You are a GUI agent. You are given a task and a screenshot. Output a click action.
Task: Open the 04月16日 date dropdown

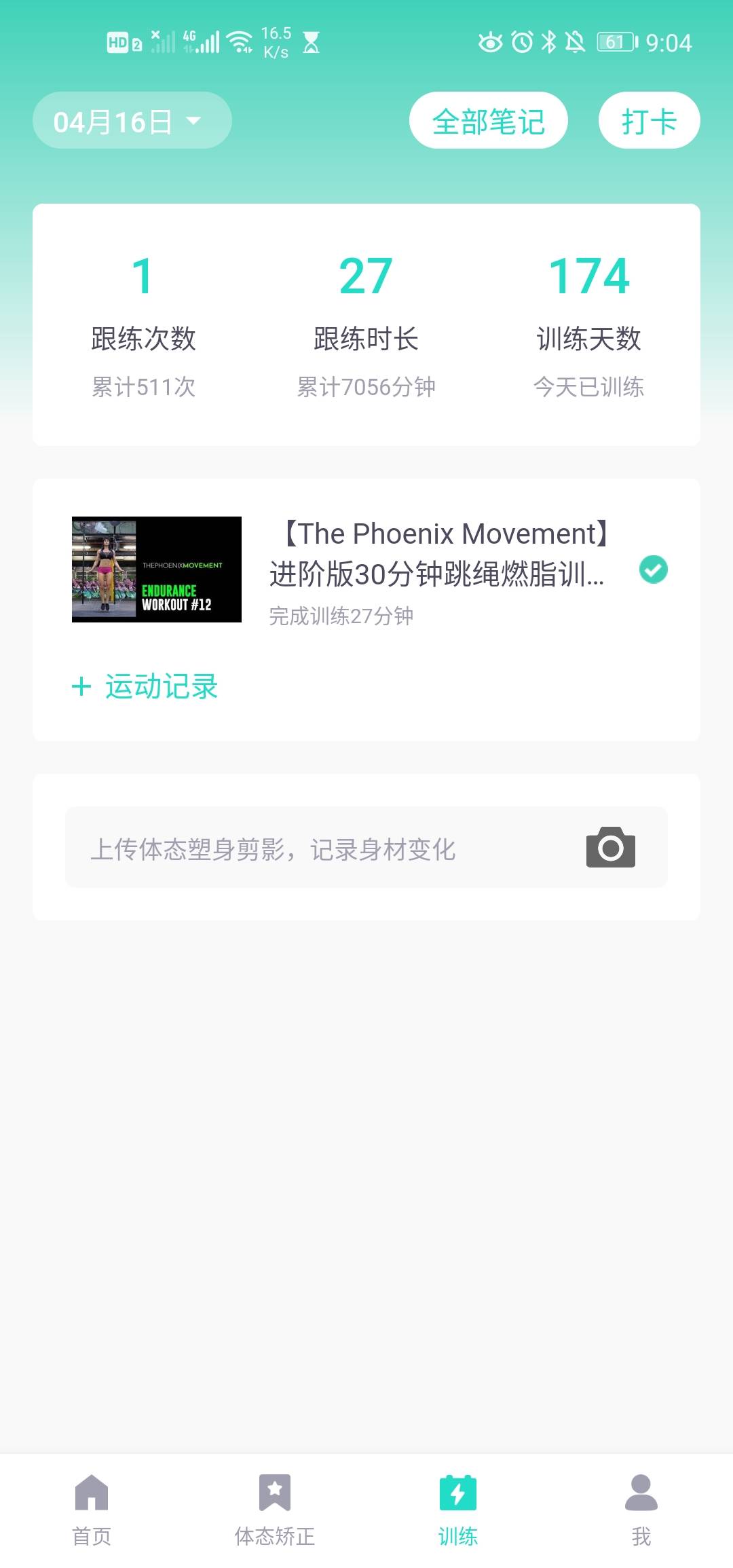click(x=132, y=119)
